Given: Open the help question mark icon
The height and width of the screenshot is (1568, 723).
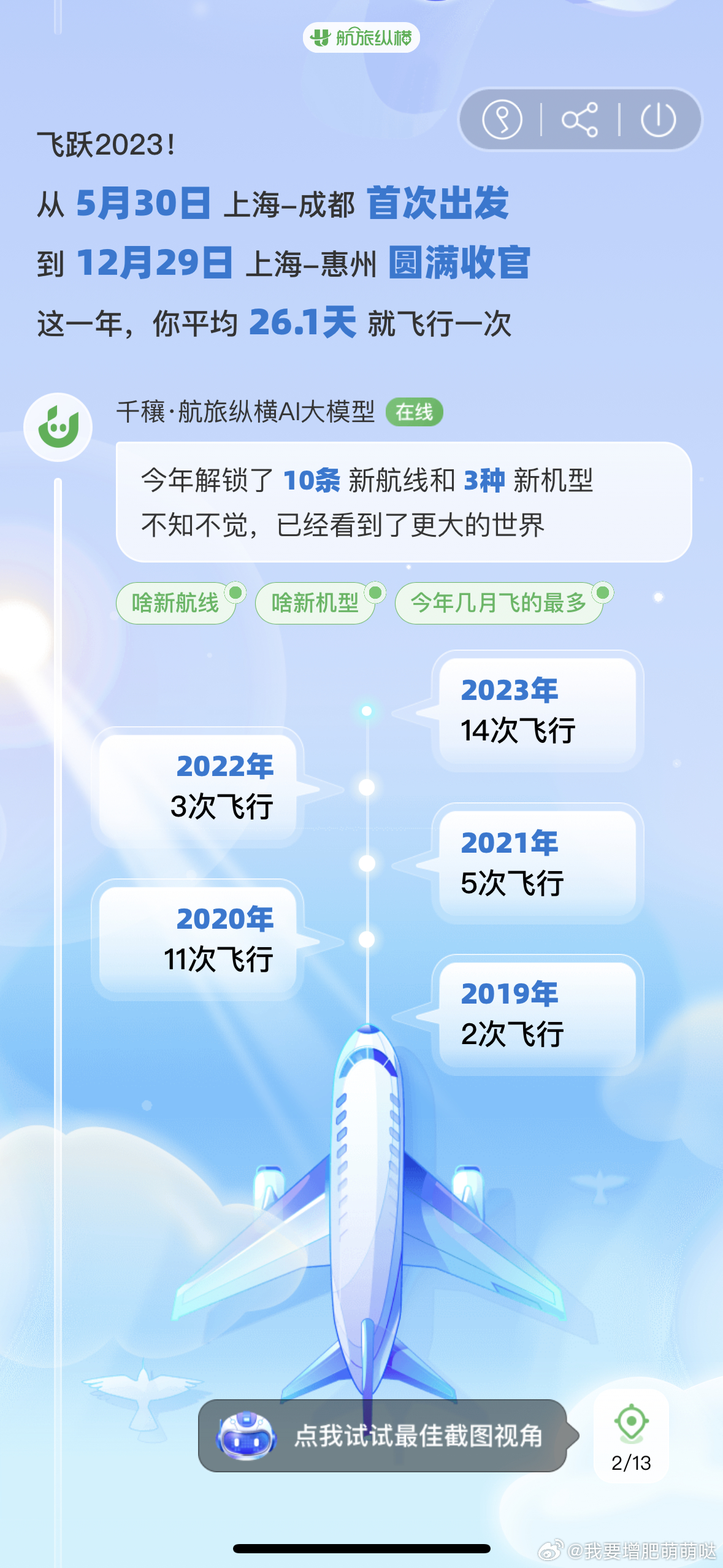Looking at the screenshot, I should click(502, 120).
